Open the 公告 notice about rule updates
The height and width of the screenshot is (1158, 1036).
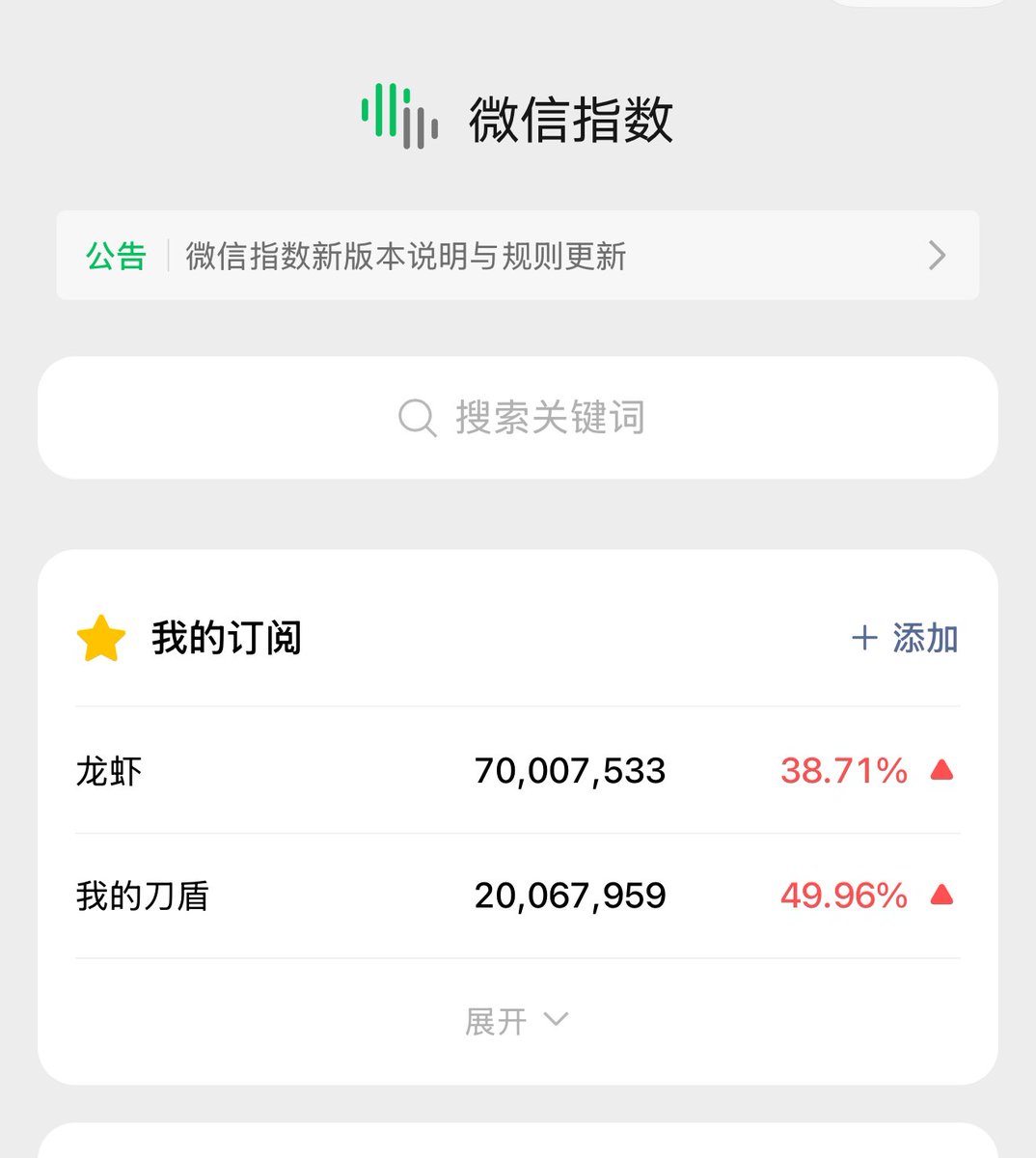click(517, 256)
